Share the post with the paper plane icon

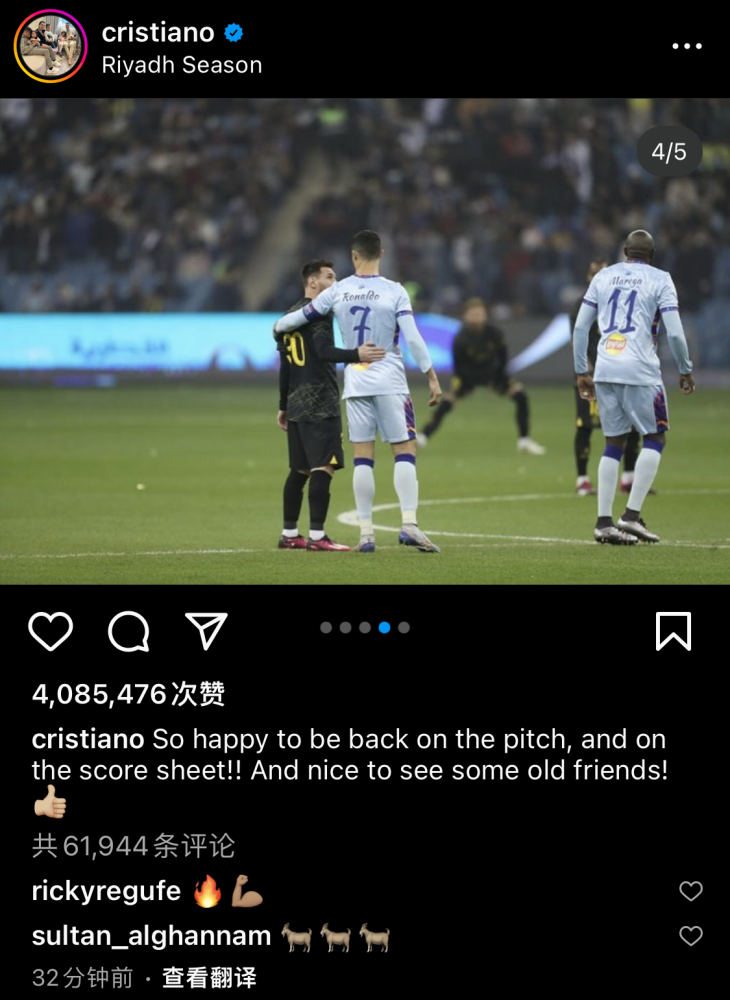point(206,631)
